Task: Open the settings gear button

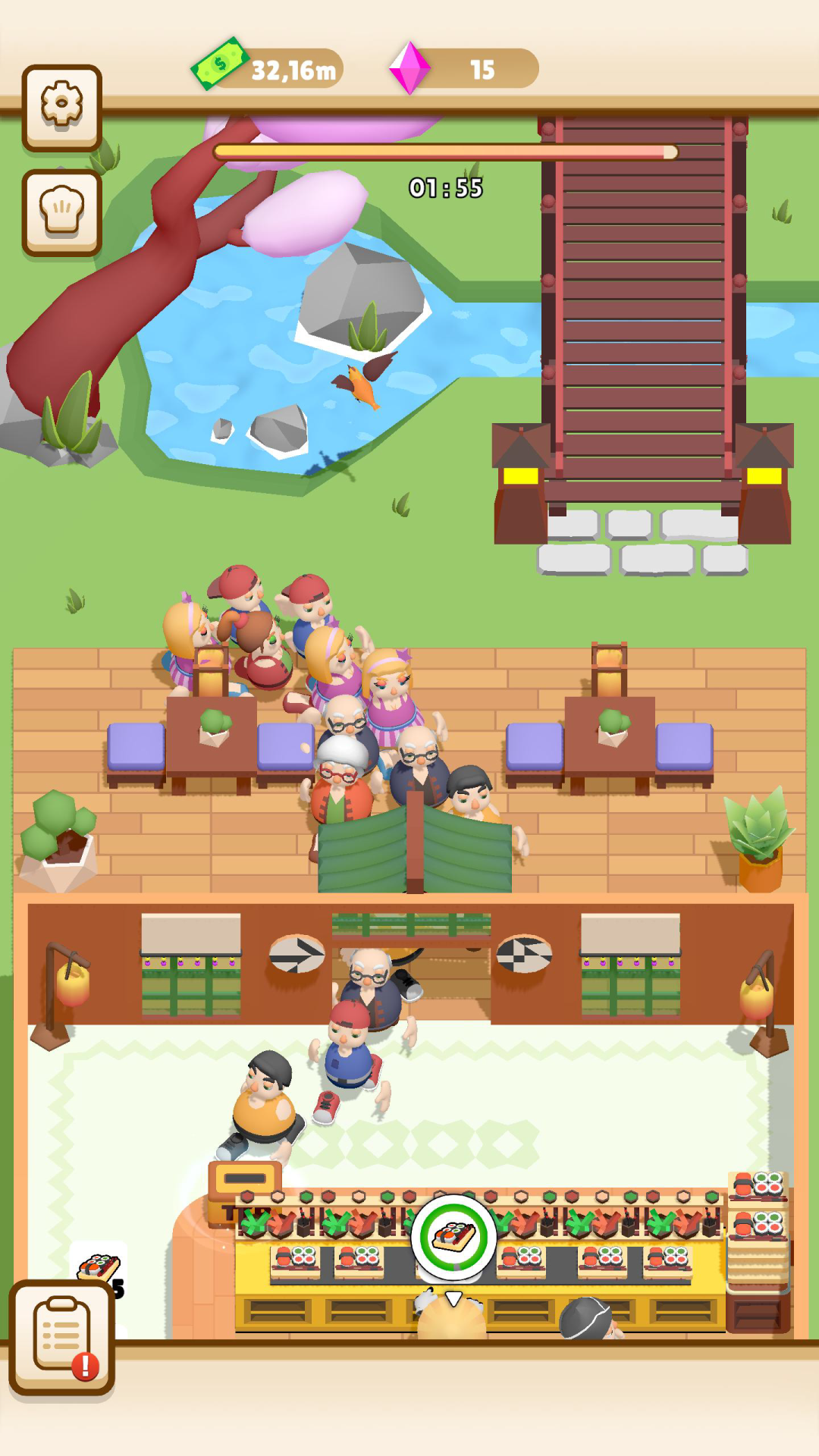Action: click(x=62, y=108)
